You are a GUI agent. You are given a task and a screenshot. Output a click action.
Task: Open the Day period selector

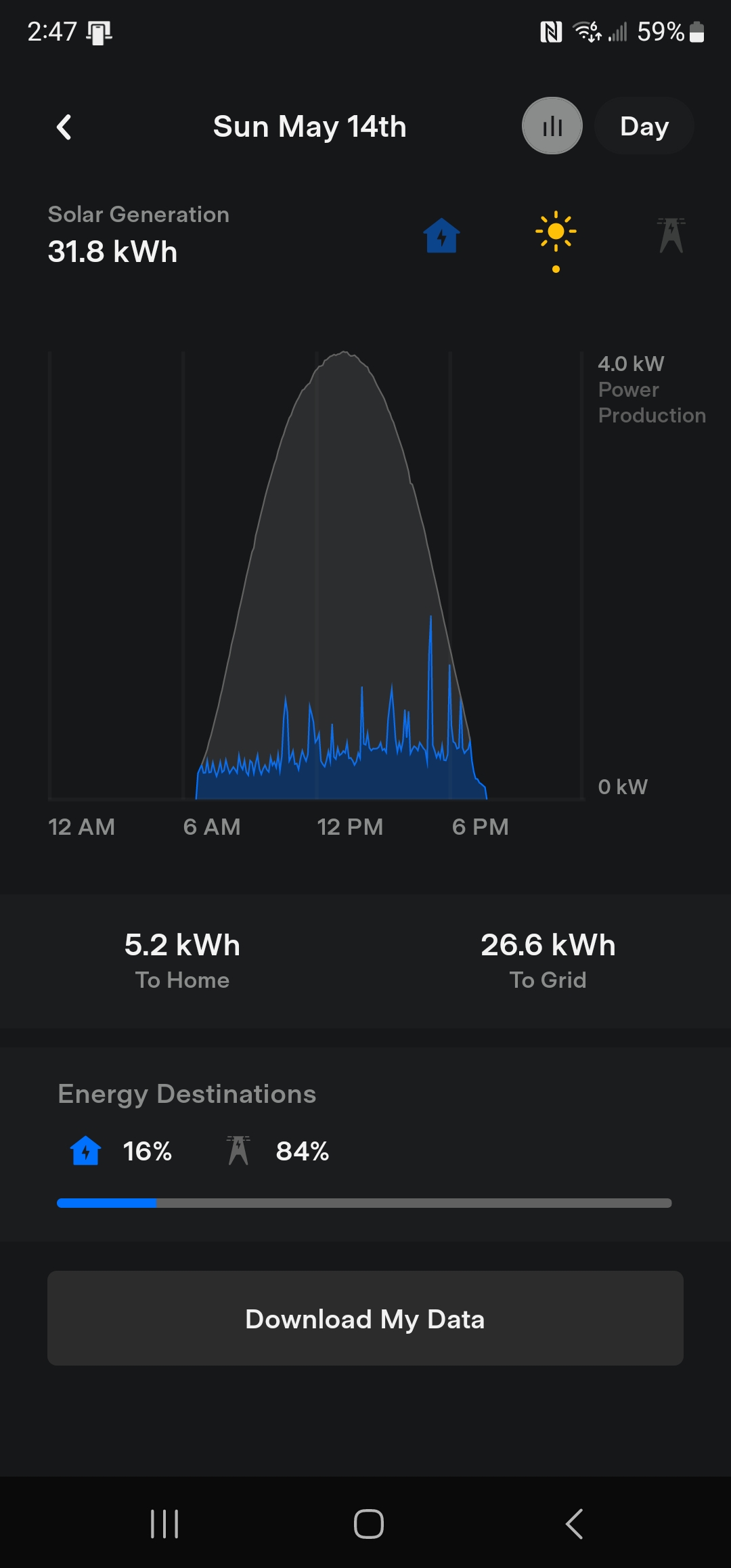click(x=644, y=126)
